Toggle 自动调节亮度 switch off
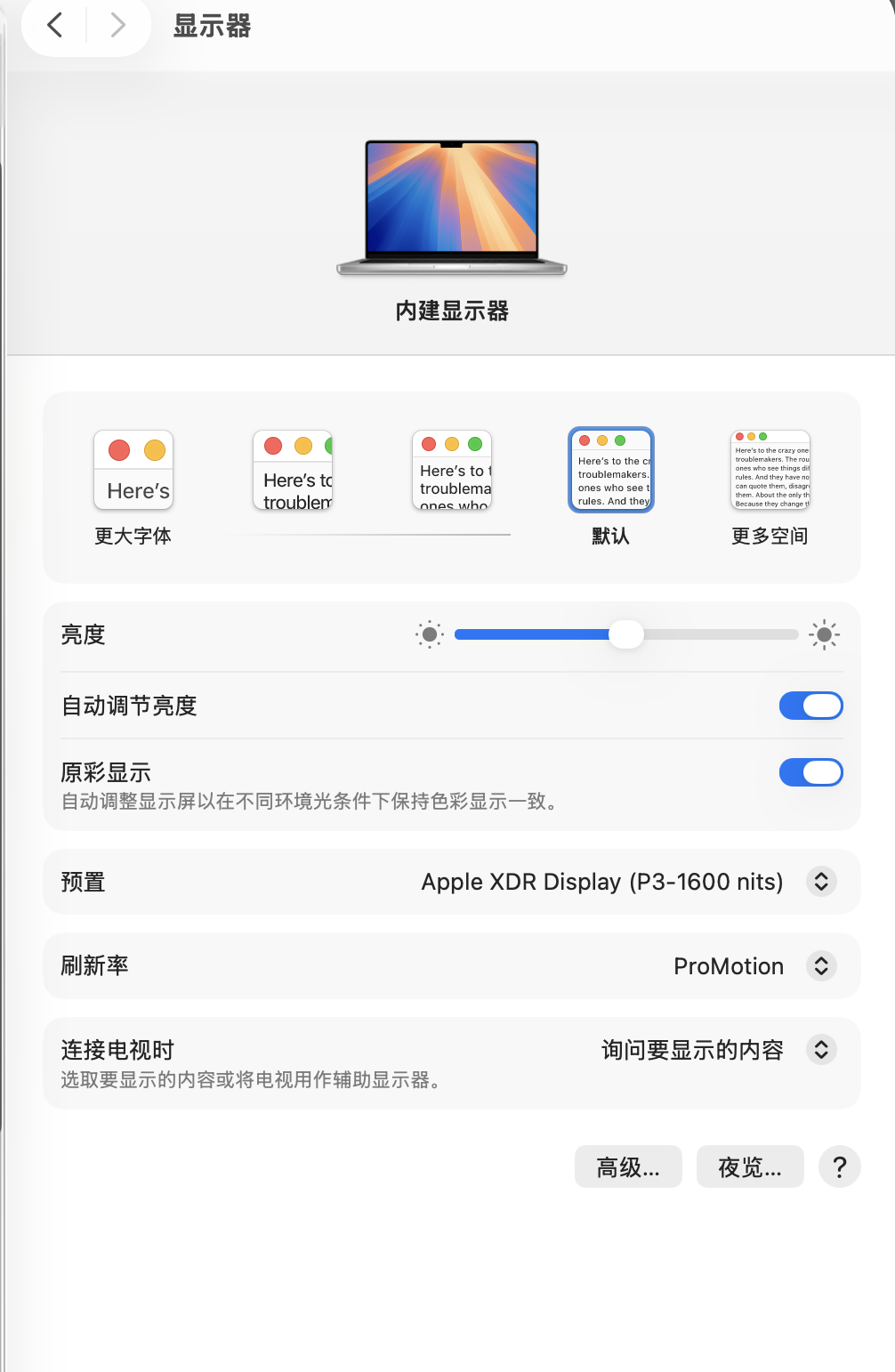This screenshot has height=1372, width=895. (x=810, y=706)
